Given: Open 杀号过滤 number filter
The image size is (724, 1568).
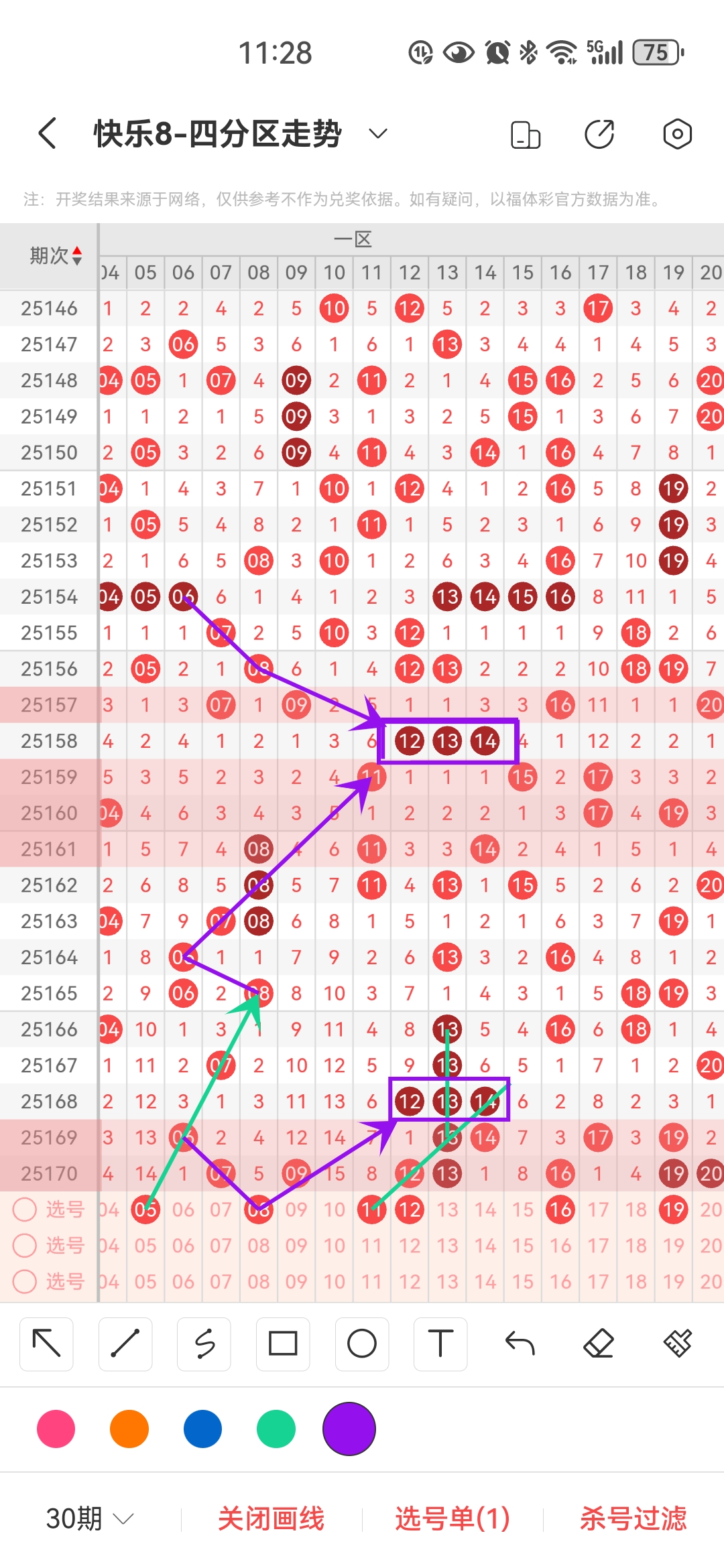Looking at the screenshot, I should click(633, 1518).
